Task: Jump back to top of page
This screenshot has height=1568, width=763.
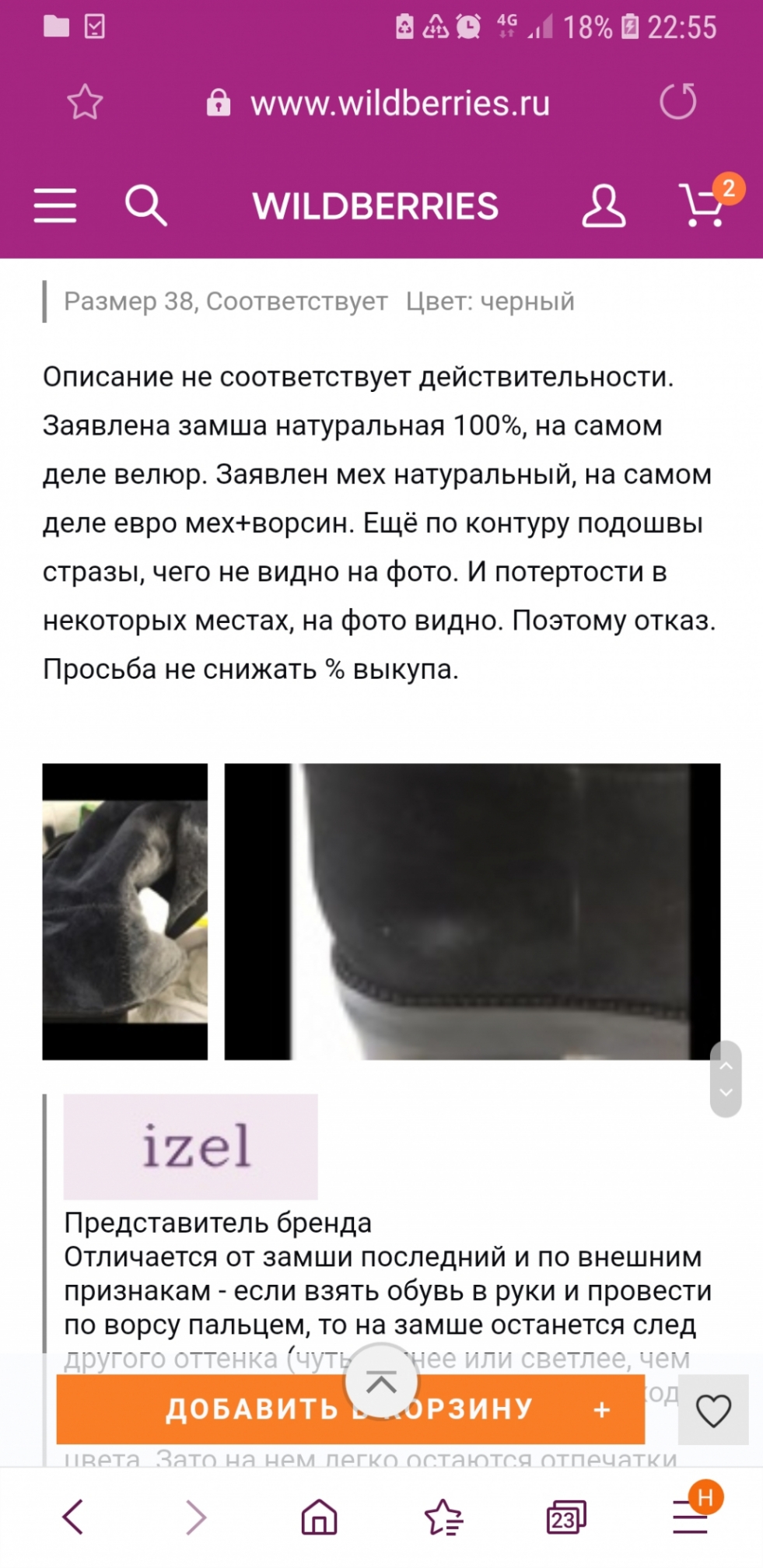Action: tap(381, 1382)
